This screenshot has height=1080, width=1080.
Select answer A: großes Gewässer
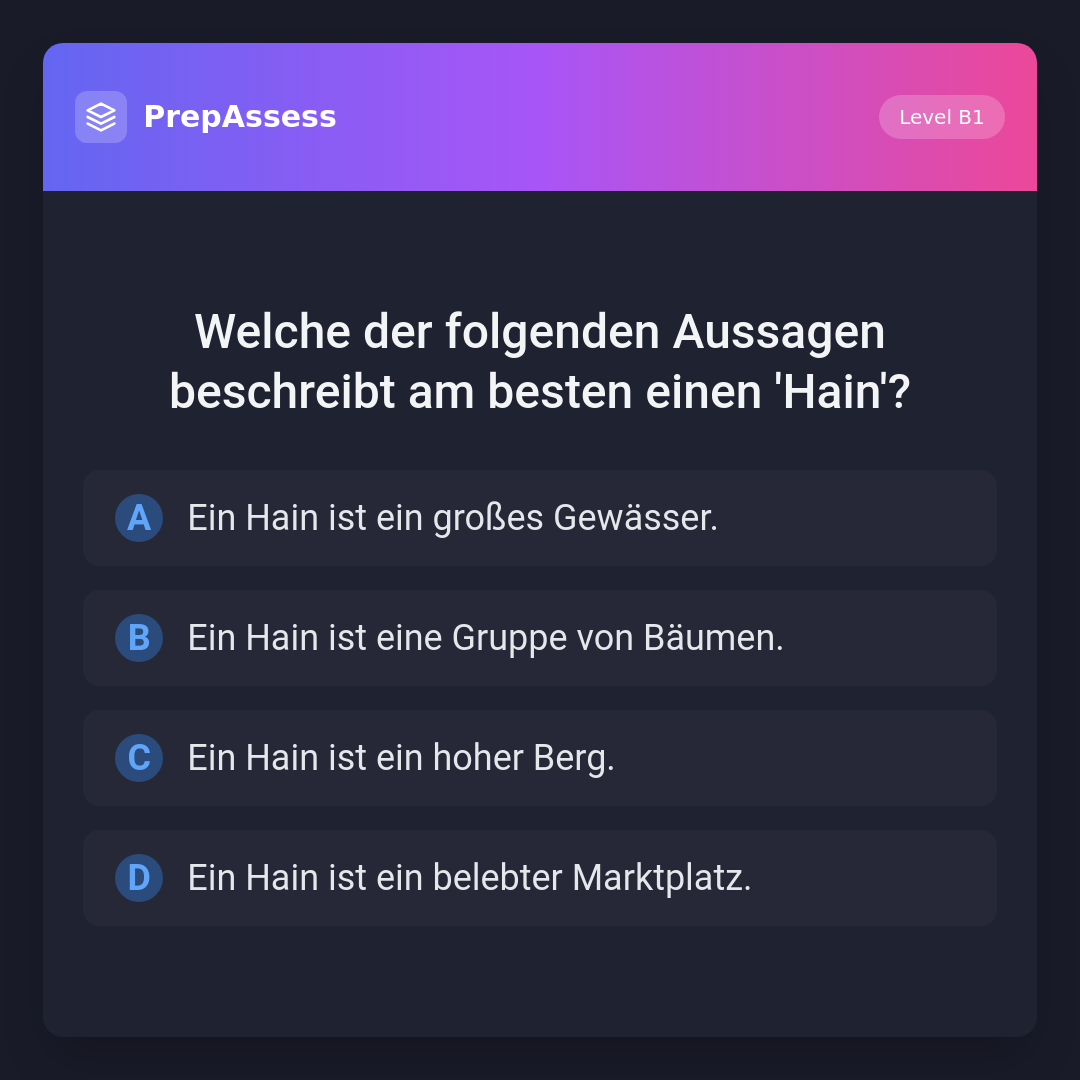tap(540, 518)
